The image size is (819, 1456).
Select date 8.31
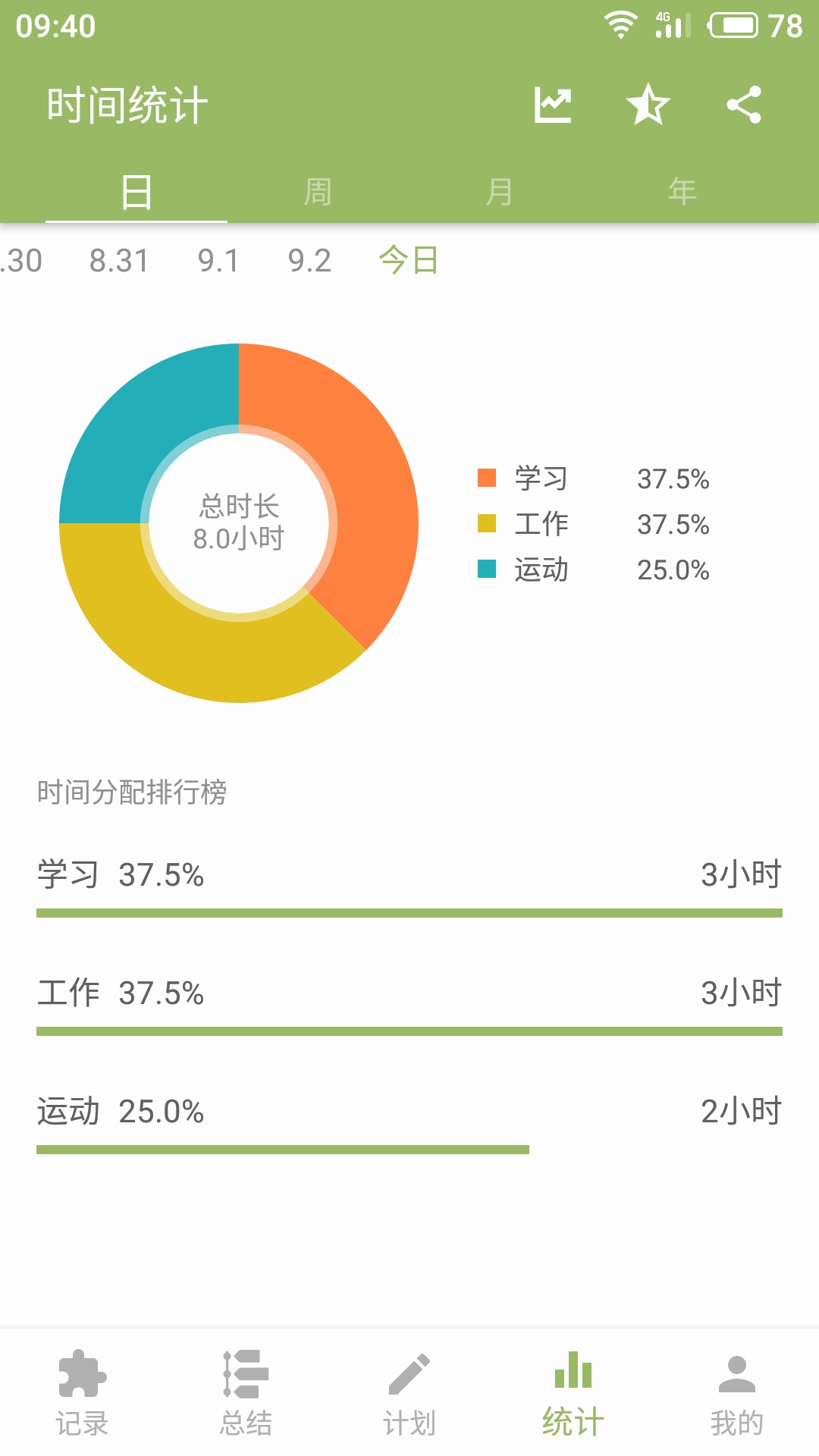point(119,261)
